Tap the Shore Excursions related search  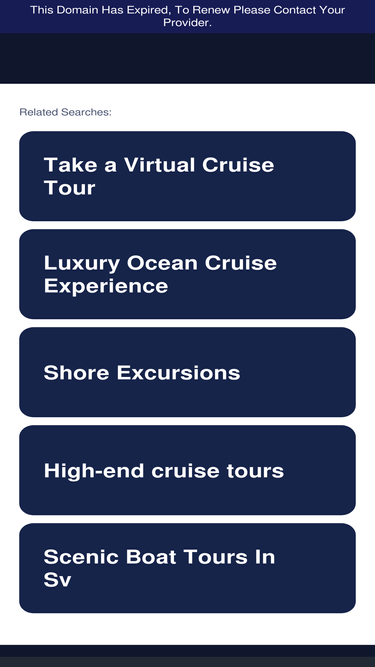click(188, 372)
